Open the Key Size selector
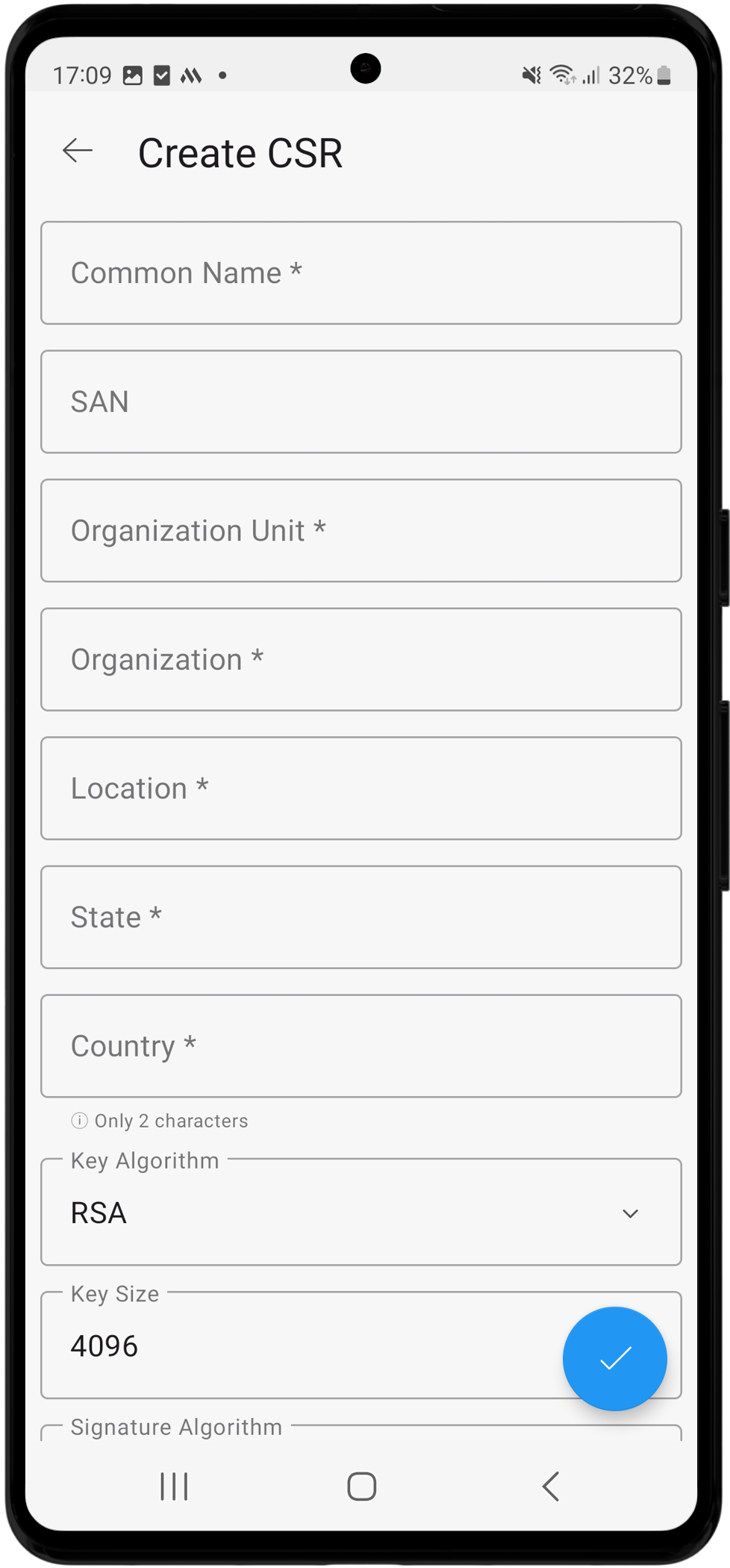Image resolution: width=730 pixels, height=1568 pixels. coord(299,1346)
